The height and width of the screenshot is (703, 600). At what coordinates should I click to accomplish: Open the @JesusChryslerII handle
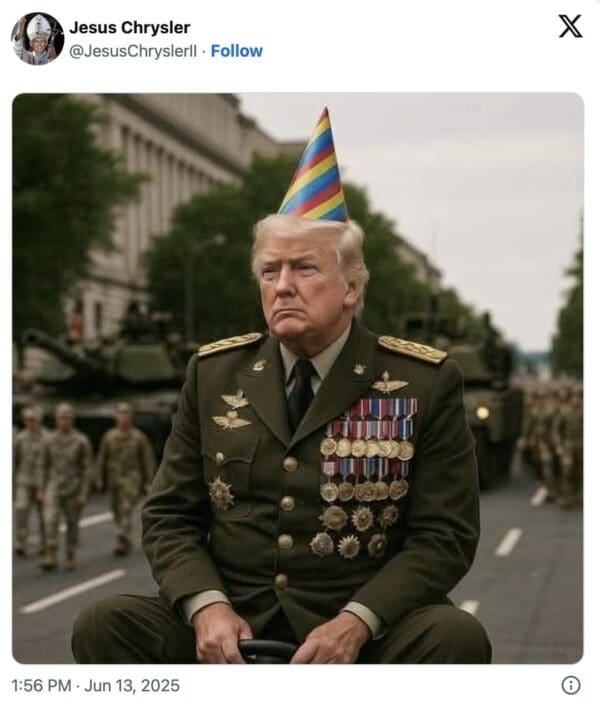[133, 50]
